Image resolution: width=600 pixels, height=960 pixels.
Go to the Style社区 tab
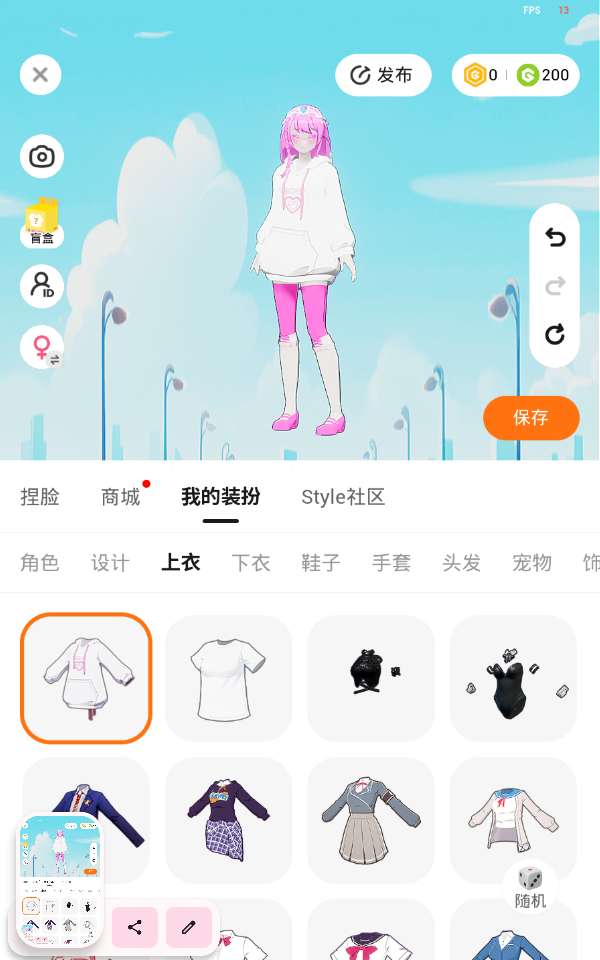(x=343, y=497)
